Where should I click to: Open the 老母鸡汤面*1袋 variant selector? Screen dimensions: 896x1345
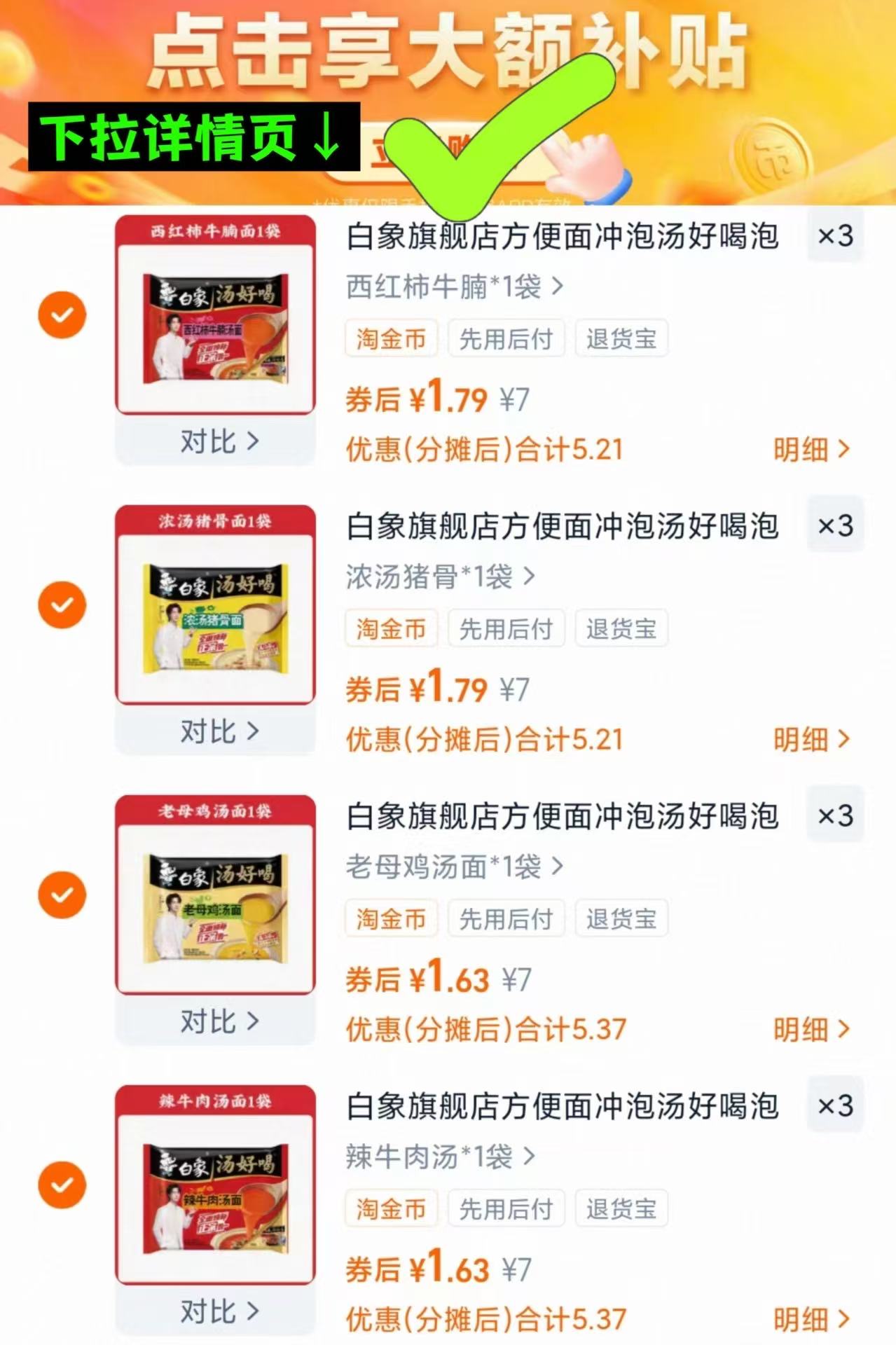(452, 866)
